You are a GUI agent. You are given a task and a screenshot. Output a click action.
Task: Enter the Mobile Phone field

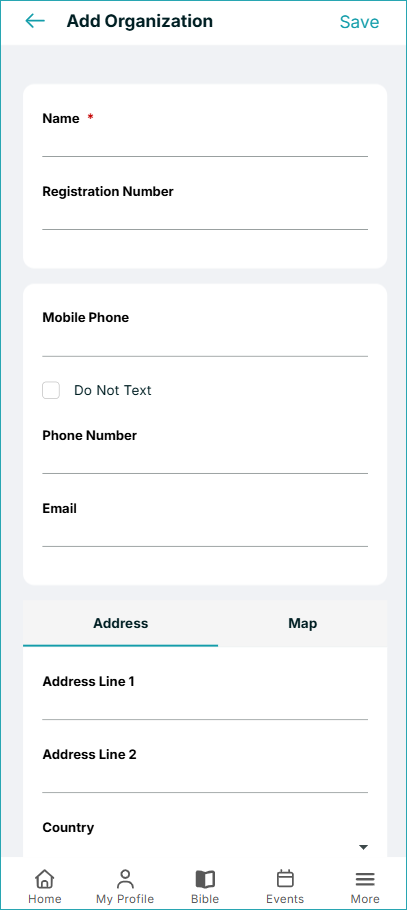pyautogui.click(x=205, y=344)
